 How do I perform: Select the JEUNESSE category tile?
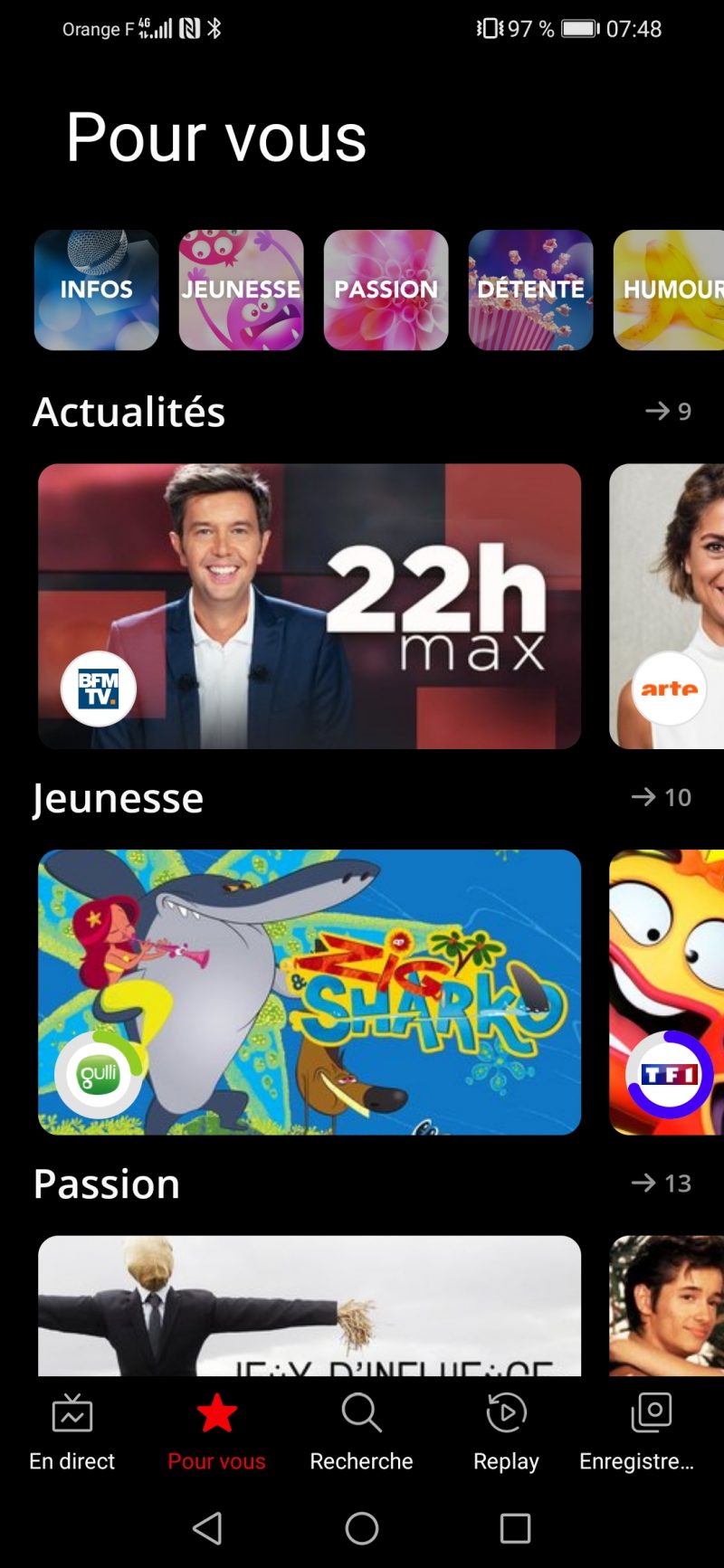coord(241,290)
